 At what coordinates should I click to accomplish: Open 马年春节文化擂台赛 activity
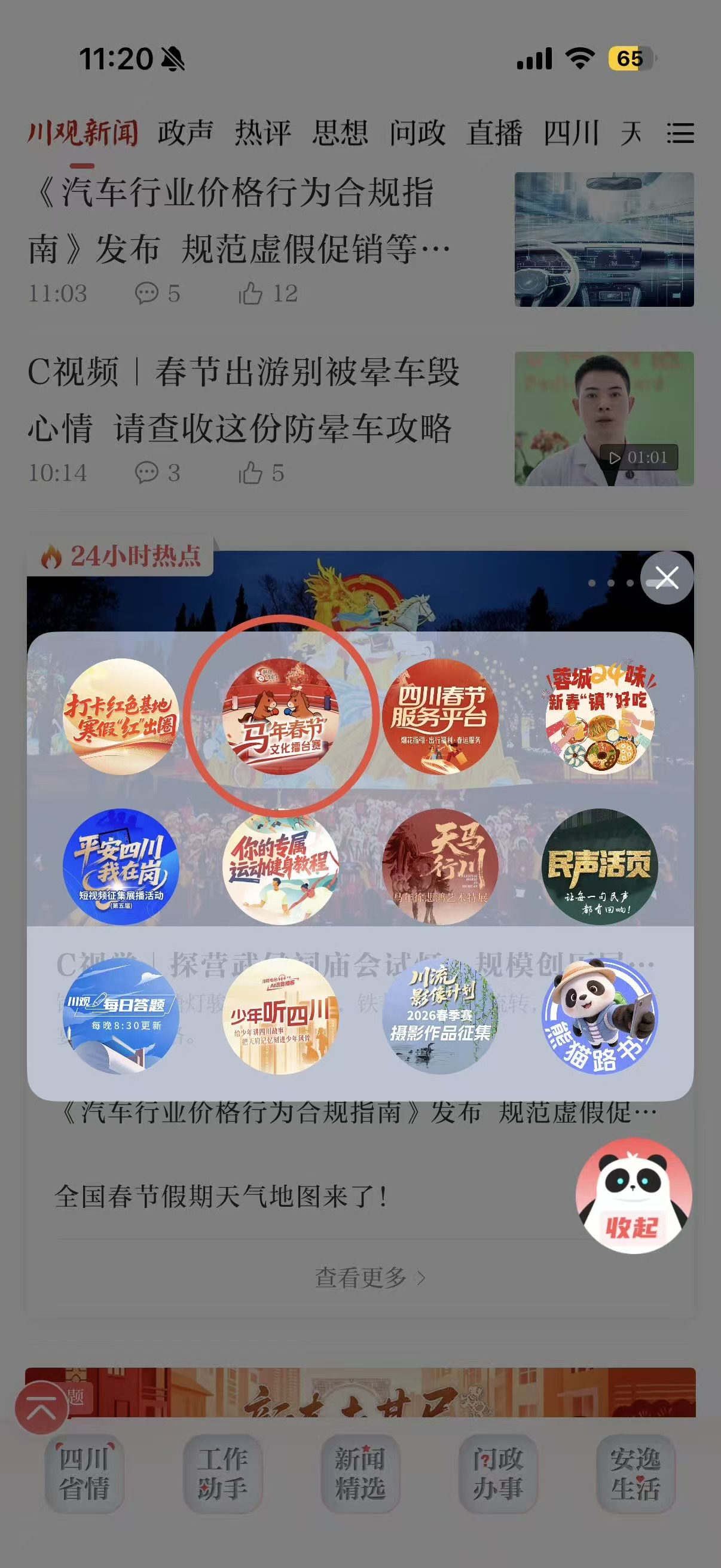pos(280,716)
